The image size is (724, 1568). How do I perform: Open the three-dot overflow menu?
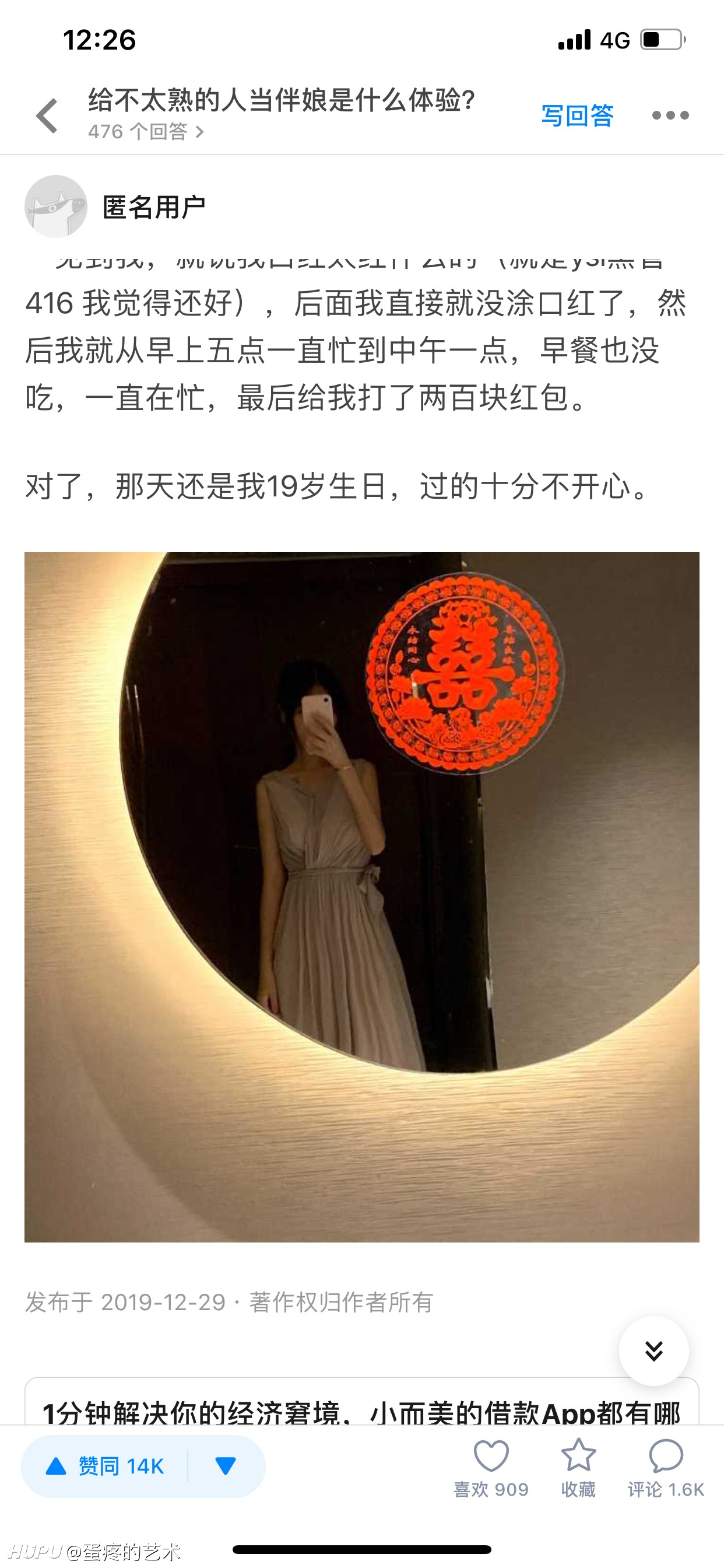click(x=670, y=116)
